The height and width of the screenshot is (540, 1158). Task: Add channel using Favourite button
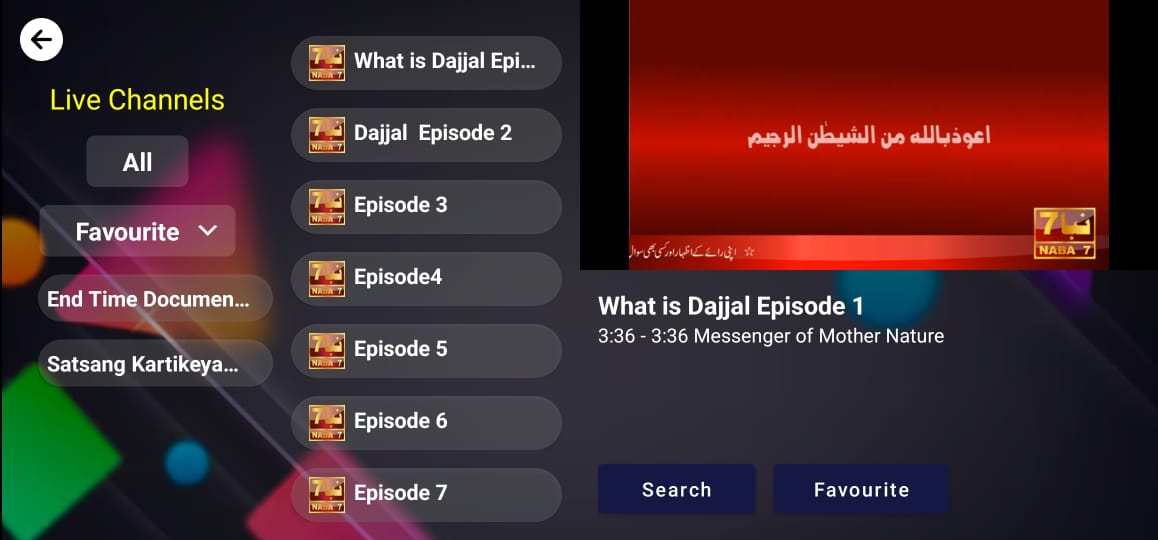[861, 490]
